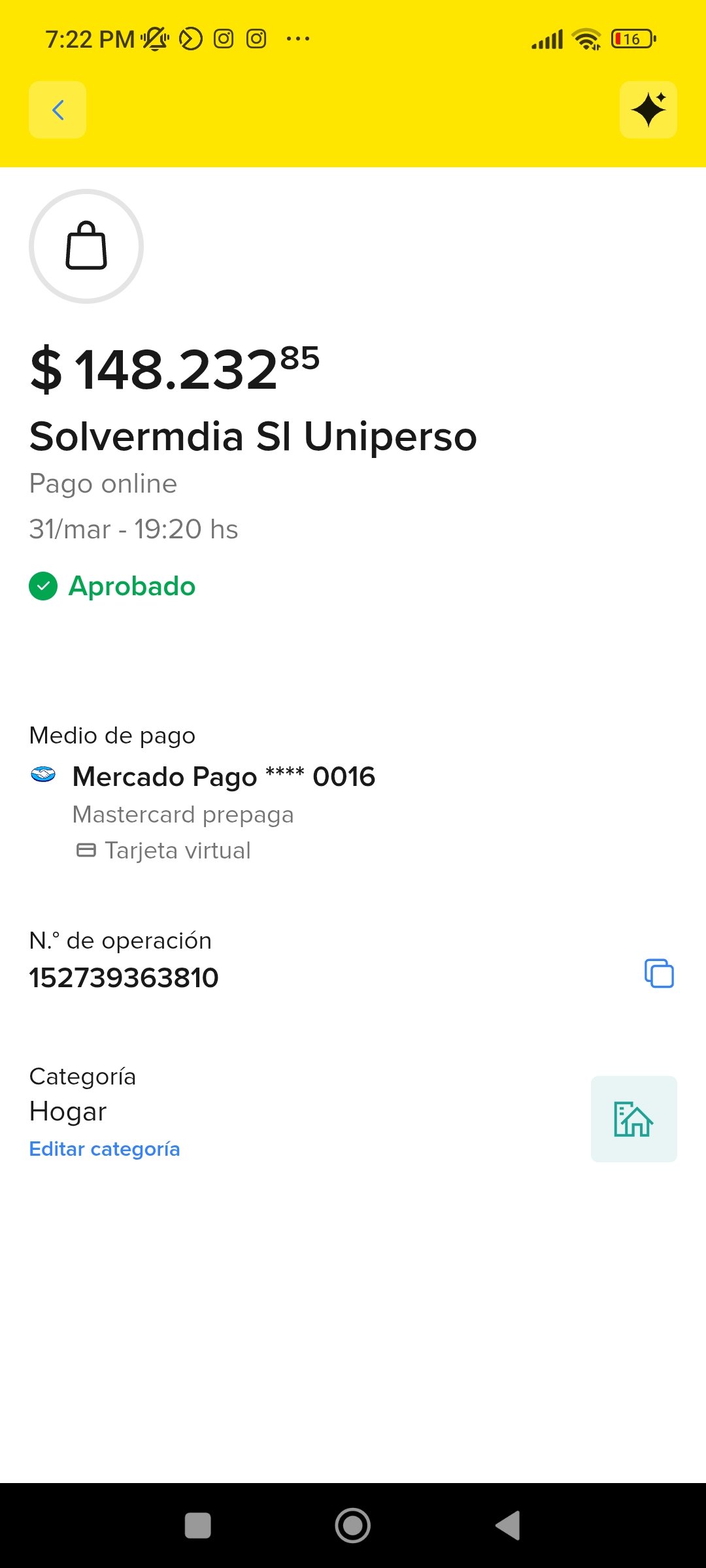Tap the Editar categoría link
Viewport: 706px width, 1568px height.
click(105, 1149)
